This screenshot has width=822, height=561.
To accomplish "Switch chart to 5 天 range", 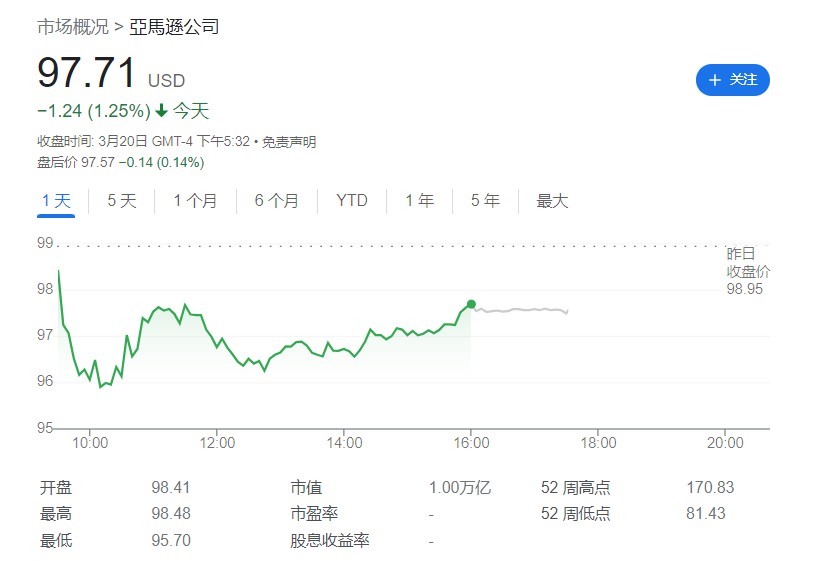I will click(121, 201).
